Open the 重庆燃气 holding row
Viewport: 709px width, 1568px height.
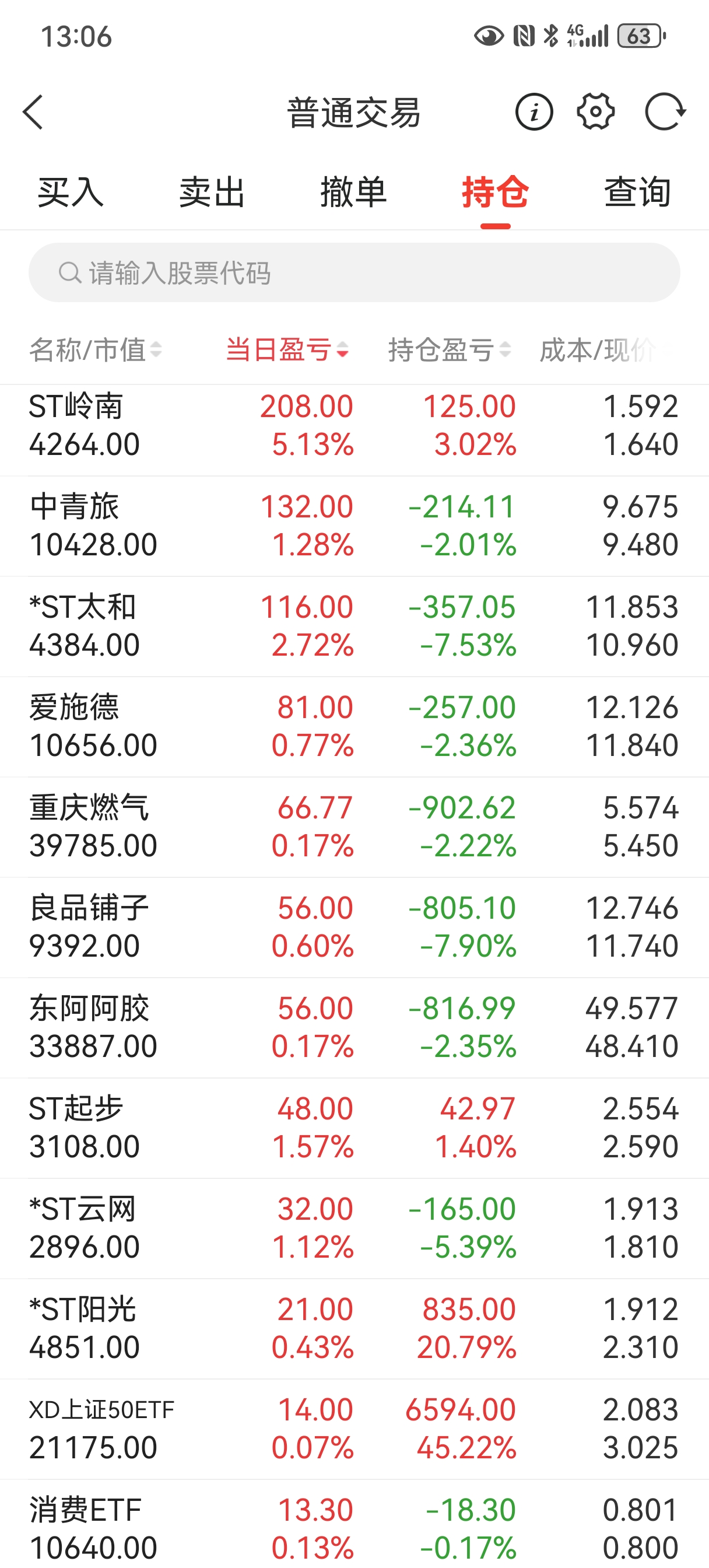[x=354, y=827]
